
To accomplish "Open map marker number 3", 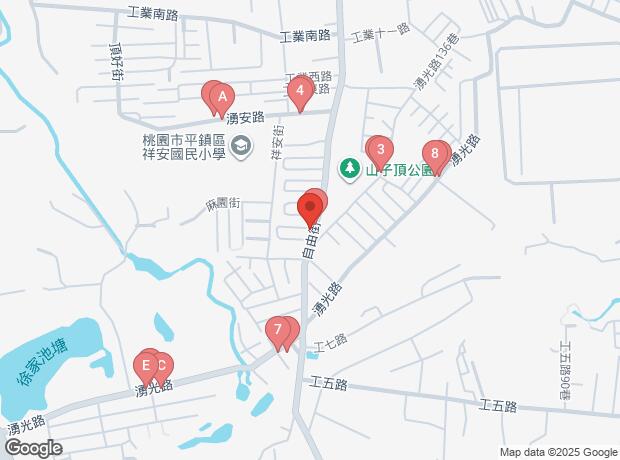I will (x=380, y=150).
